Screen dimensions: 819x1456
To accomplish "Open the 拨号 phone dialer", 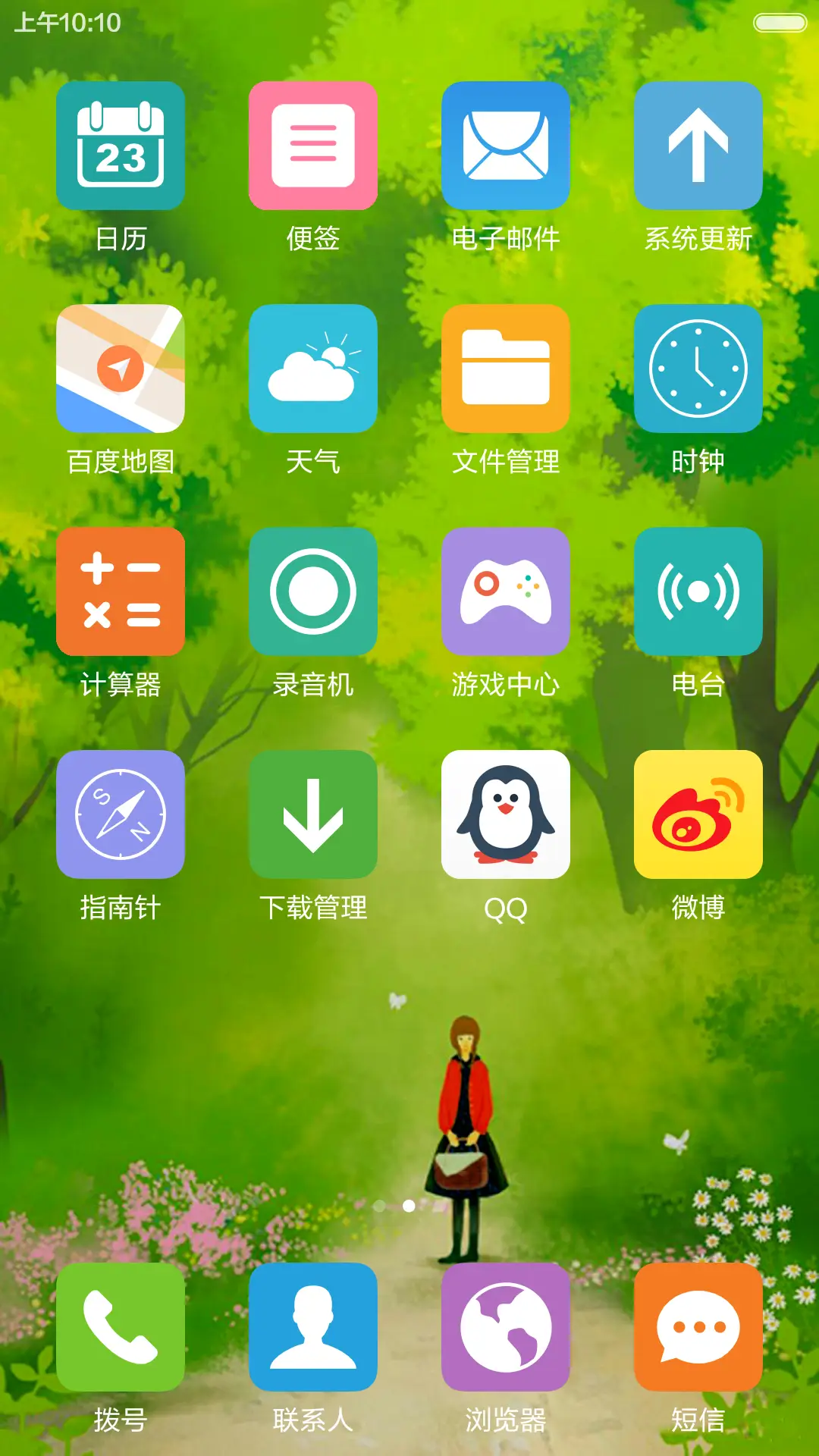I will click(x=121, y=1327).
